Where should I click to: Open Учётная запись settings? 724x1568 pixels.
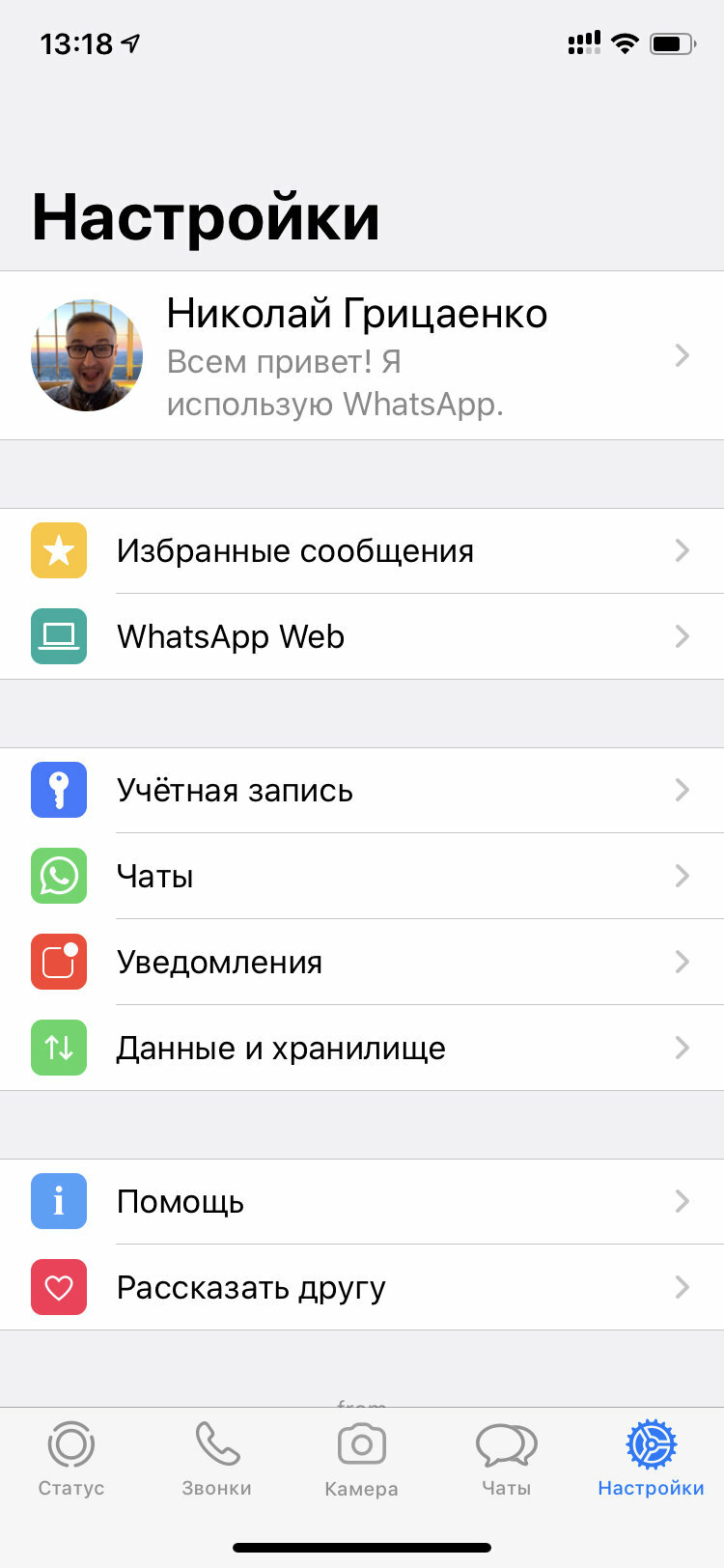click(362, 790)
